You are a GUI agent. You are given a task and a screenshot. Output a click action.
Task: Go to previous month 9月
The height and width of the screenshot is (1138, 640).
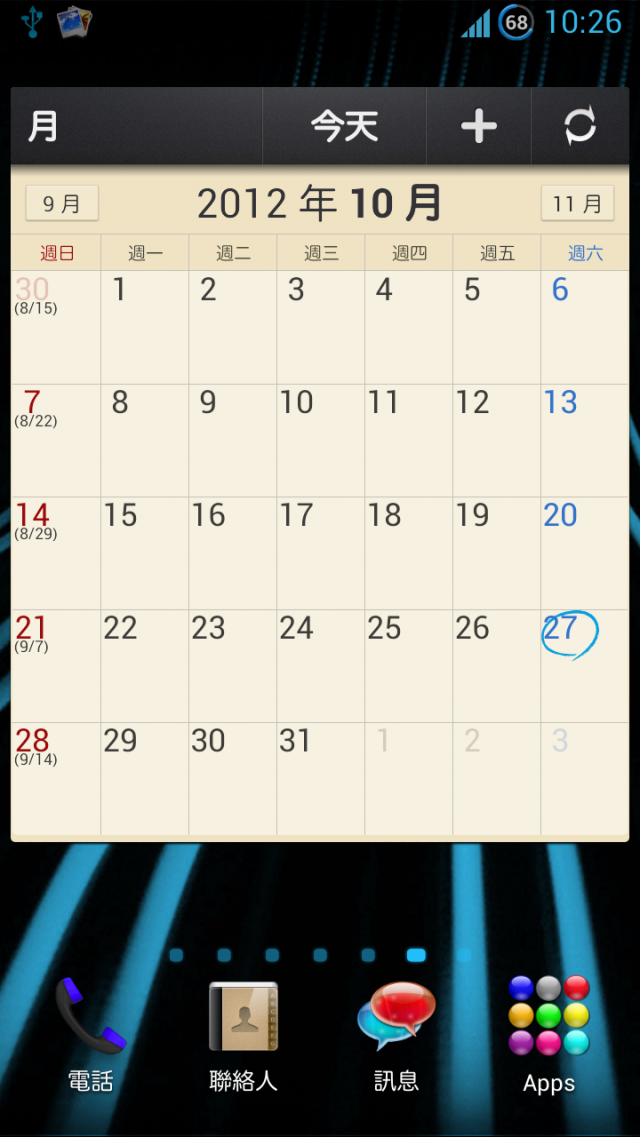(x=62, y=204)
